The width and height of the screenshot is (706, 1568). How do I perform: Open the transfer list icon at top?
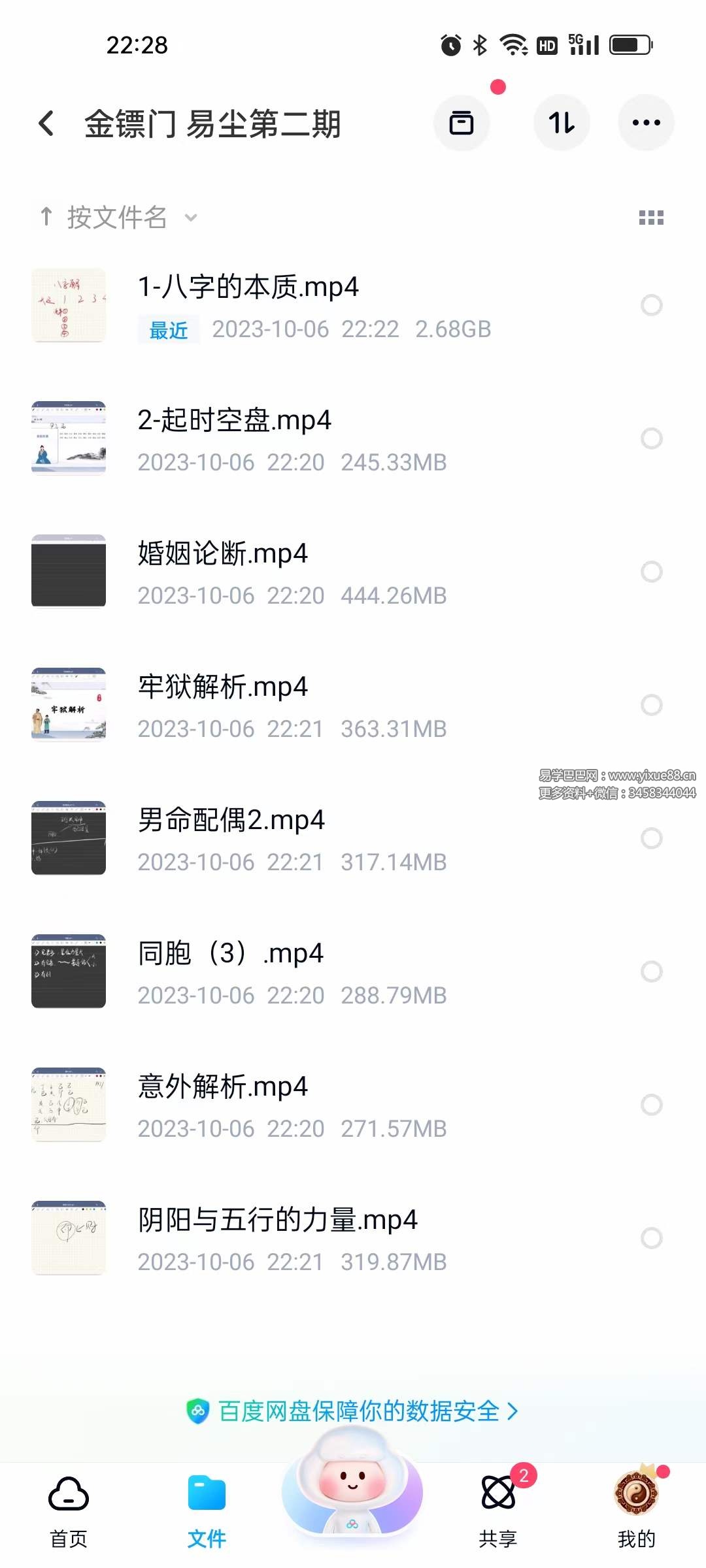[x=462, y=123]
